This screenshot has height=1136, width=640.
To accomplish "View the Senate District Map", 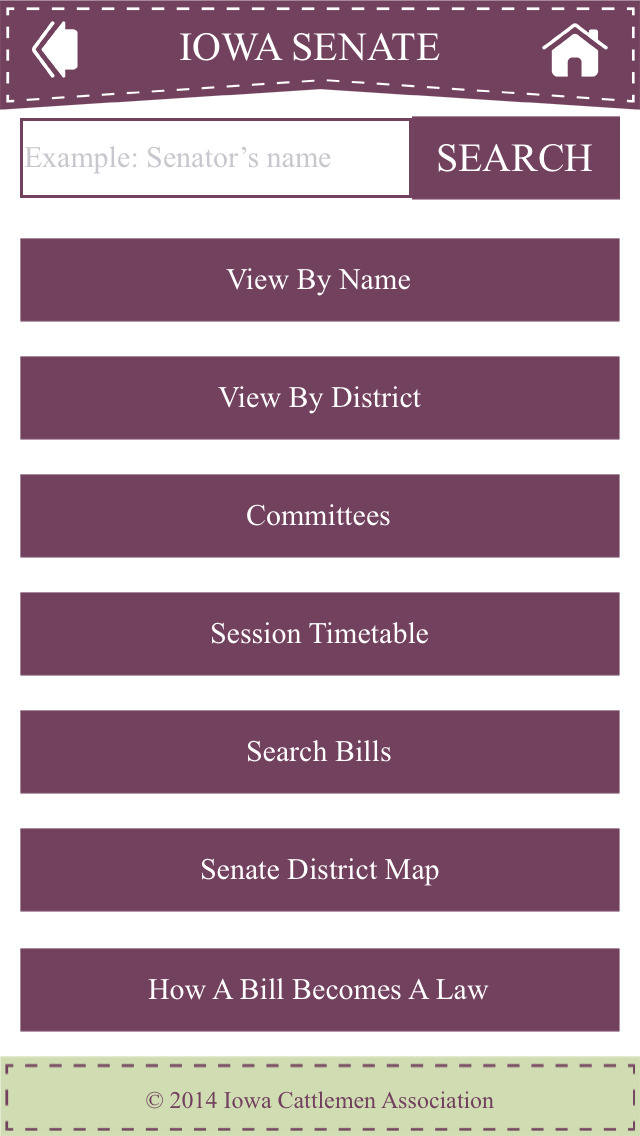I will click(x=319, y=870).
